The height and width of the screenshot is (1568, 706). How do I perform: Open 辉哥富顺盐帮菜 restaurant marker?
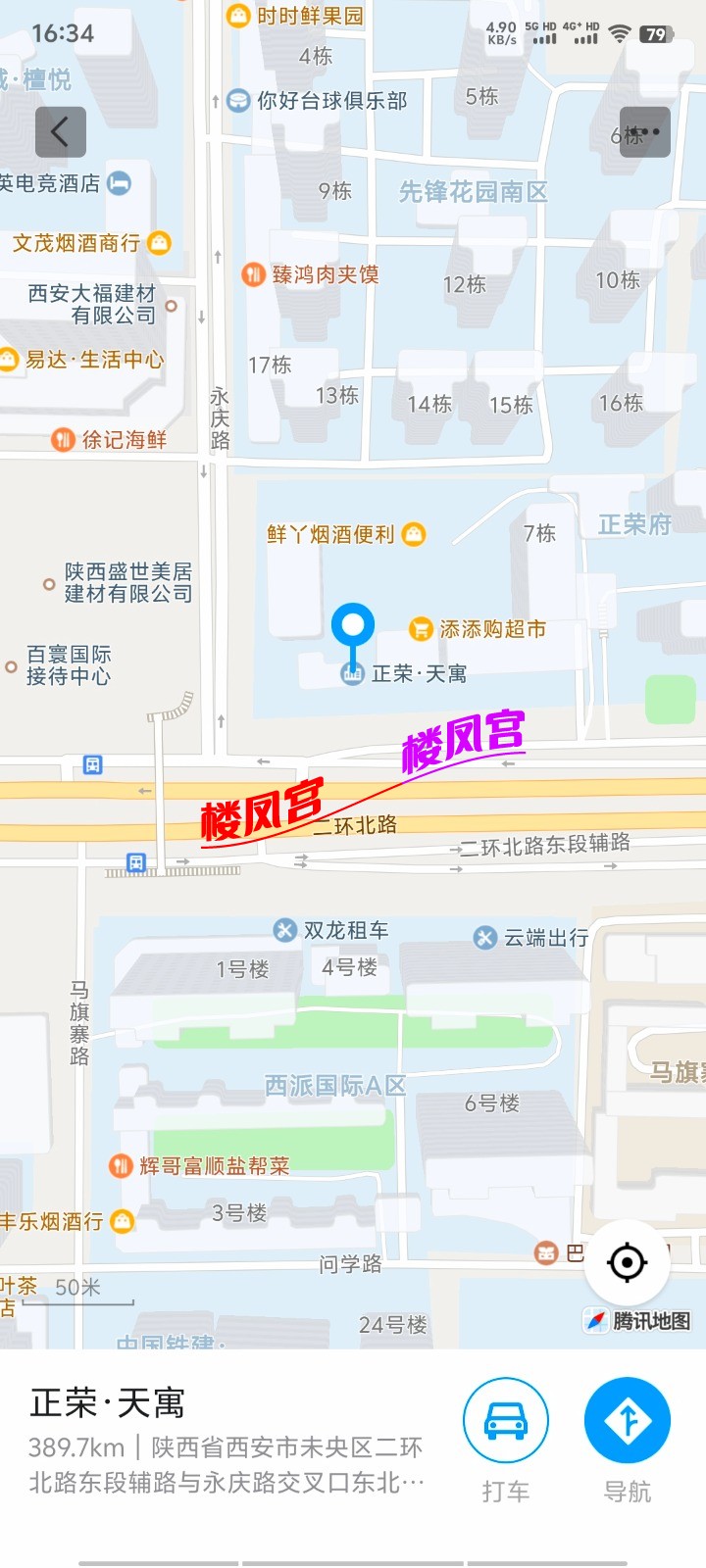[x=121, y=1165]
